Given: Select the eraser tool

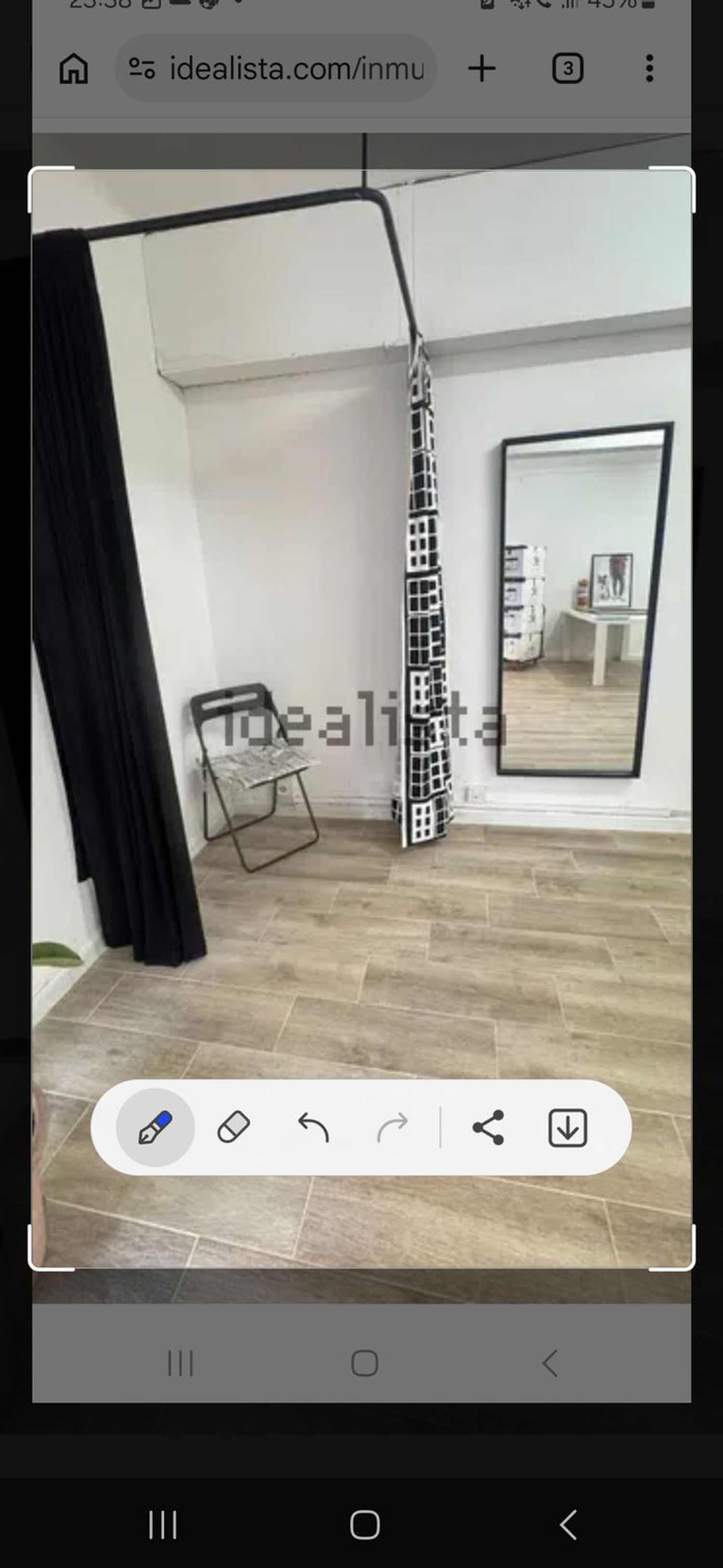Looking at the screenshot, I should (x=233, y=1127).
